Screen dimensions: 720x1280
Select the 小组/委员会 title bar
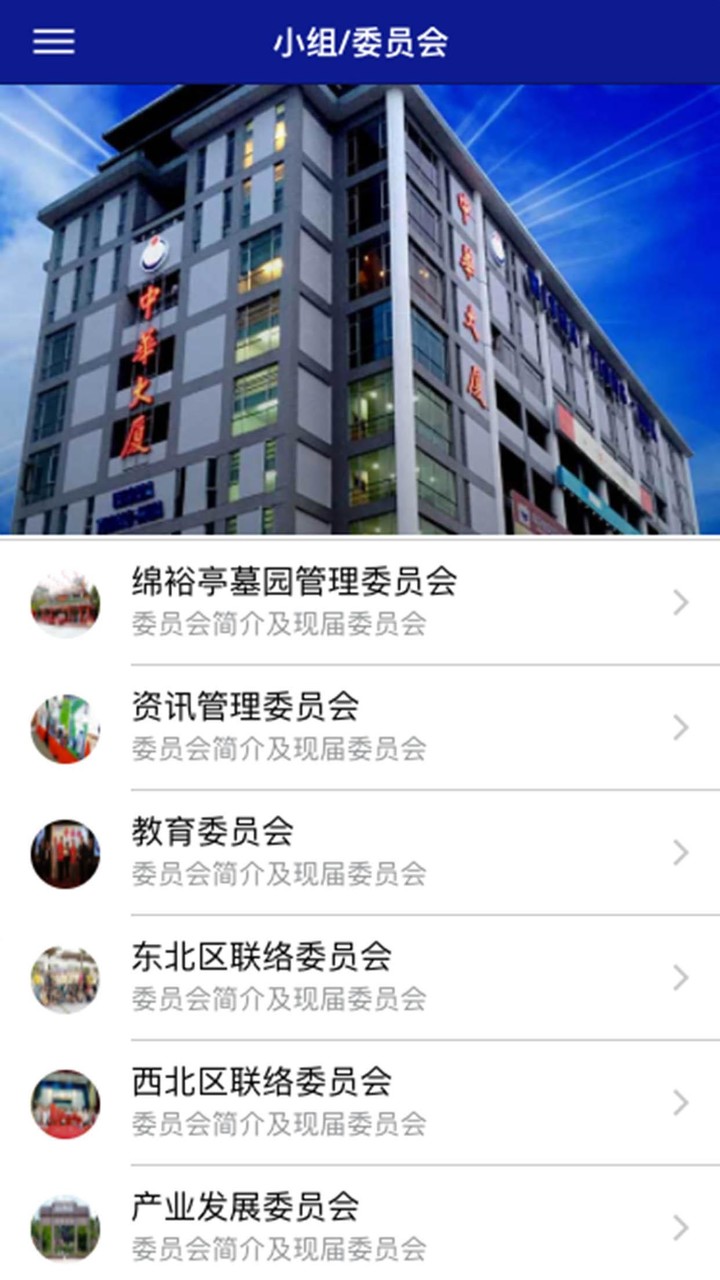point(360,42)
